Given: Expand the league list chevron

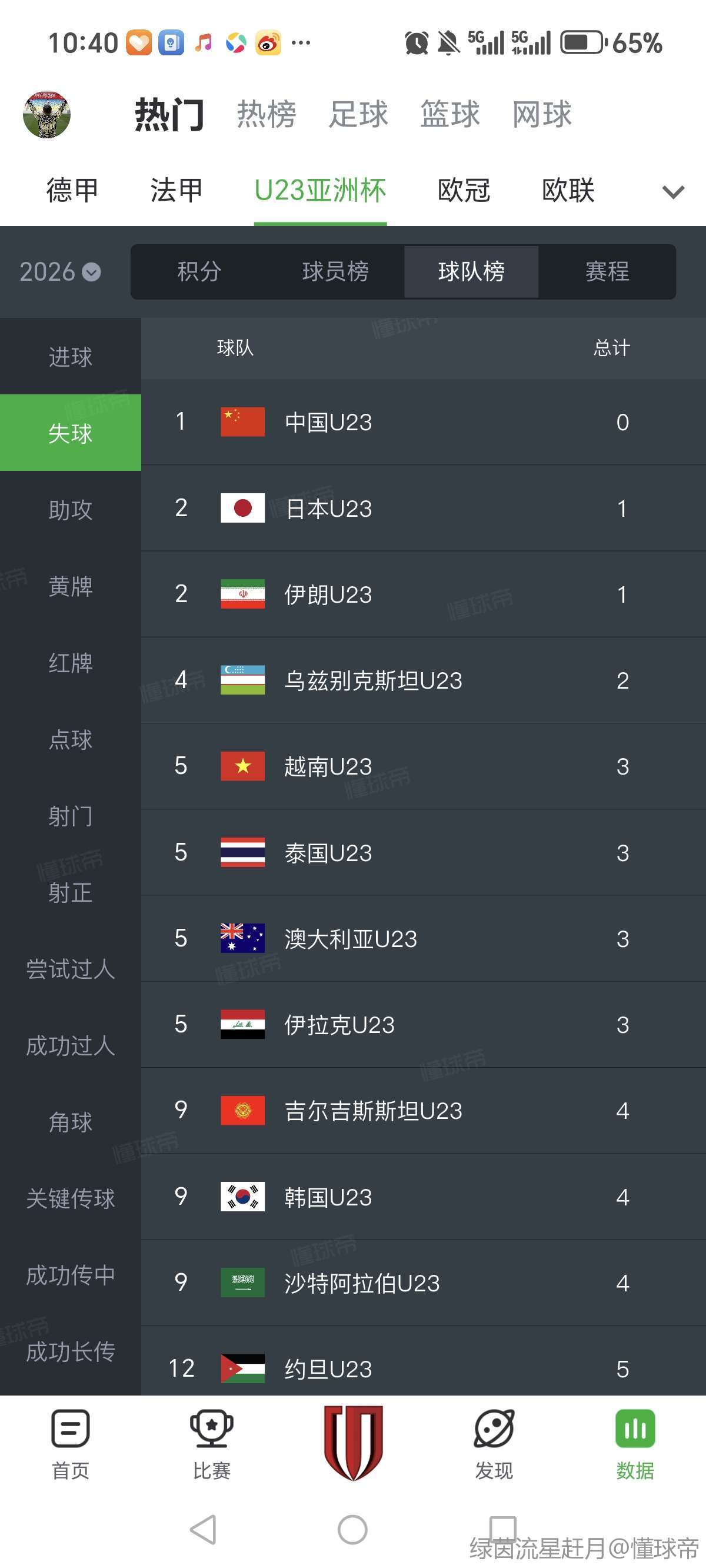Looking at the screenshot, I should [x=672, y=192].
